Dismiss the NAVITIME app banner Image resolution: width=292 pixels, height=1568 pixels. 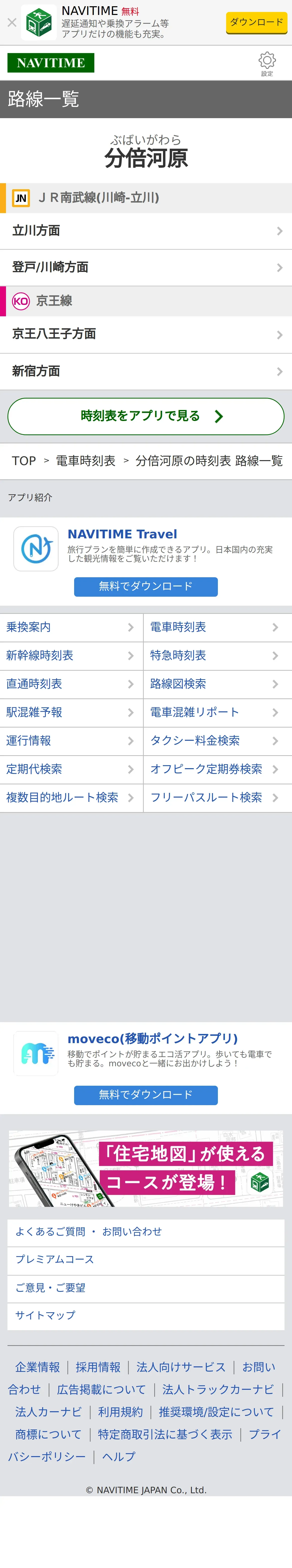pyautogui.click(x=11, y=22)
